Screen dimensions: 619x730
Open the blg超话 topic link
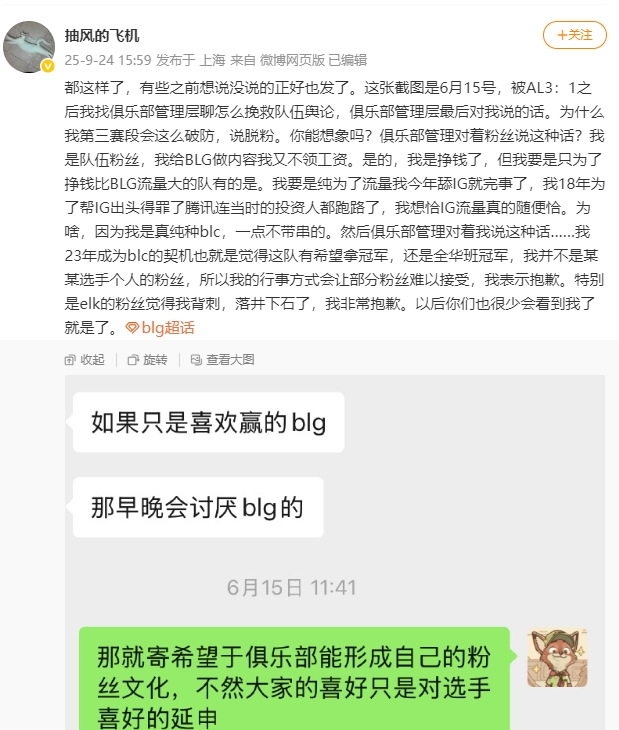(160, 327)
